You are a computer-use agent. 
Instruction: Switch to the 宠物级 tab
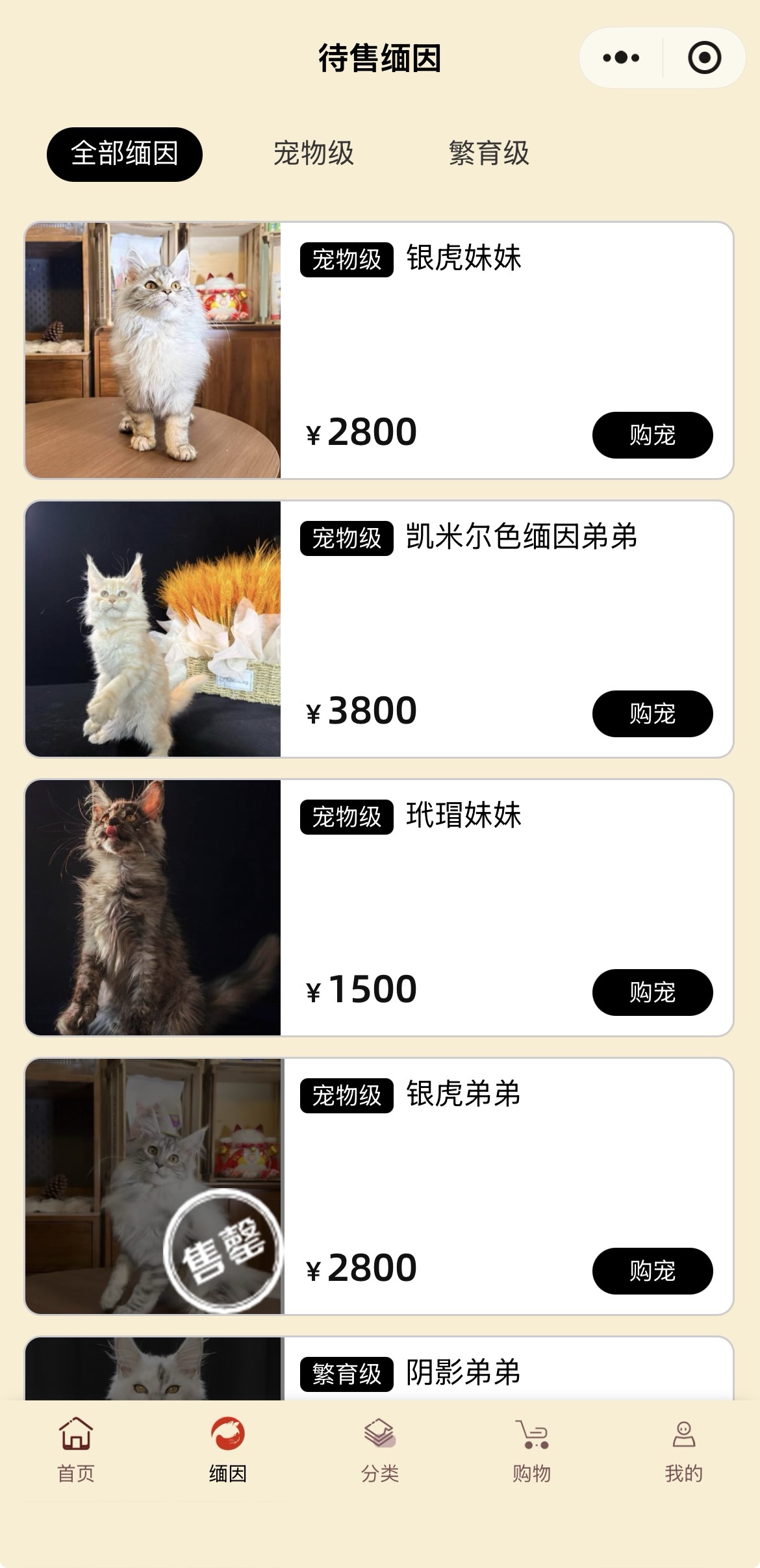pyautogui.click(x=313, y=154)
